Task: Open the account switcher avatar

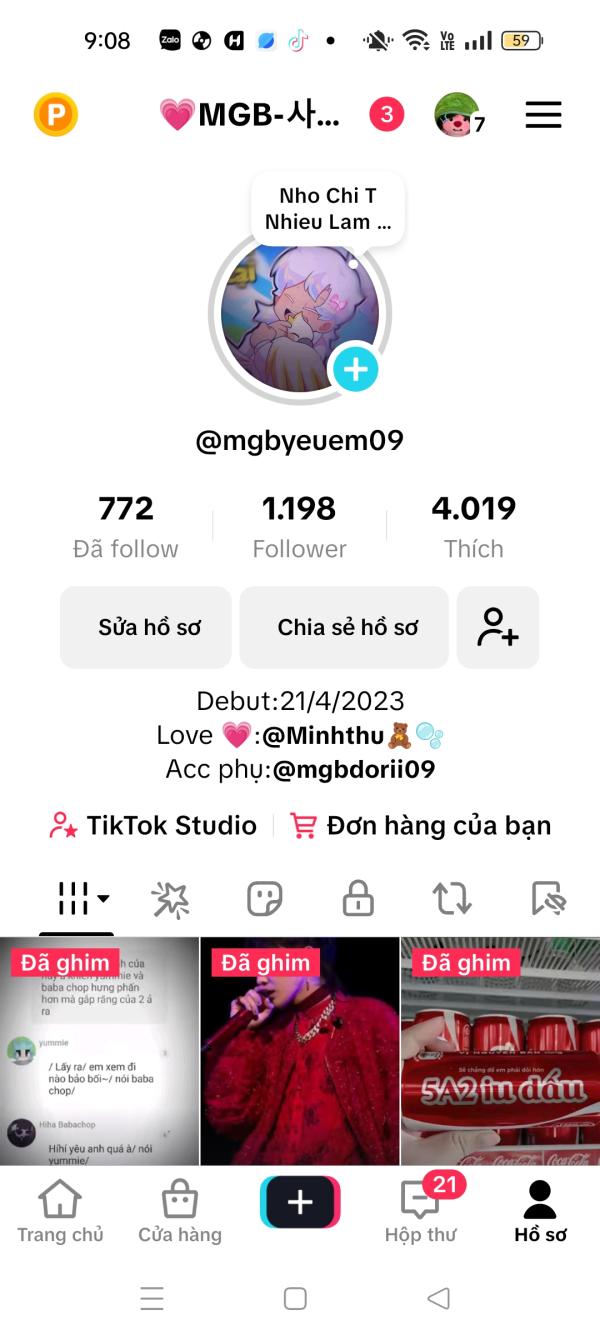Action: 457,116
